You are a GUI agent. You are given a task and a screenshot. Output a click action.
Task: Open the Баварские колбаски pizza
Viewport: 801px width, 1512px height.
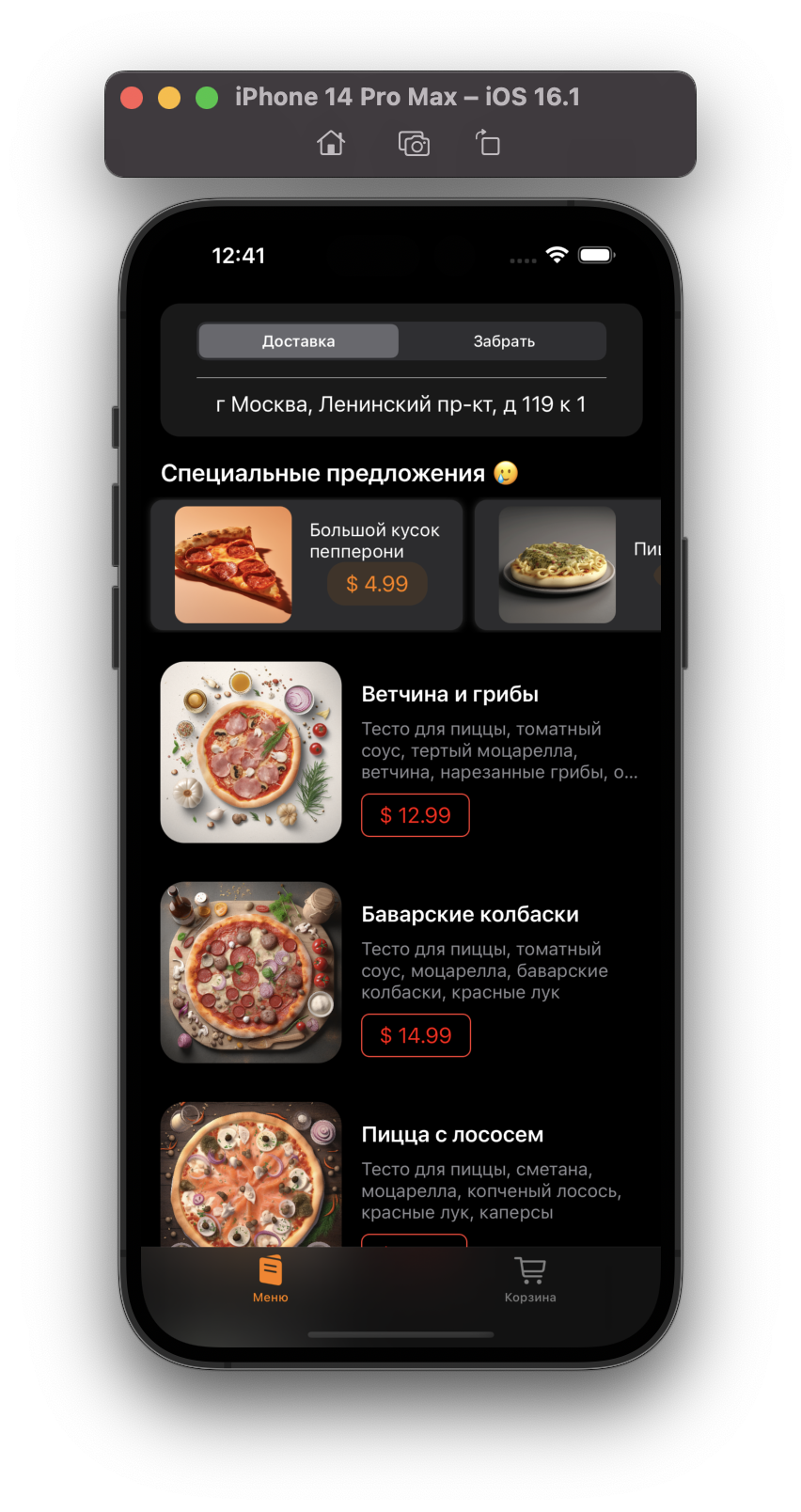click(400, 972)
